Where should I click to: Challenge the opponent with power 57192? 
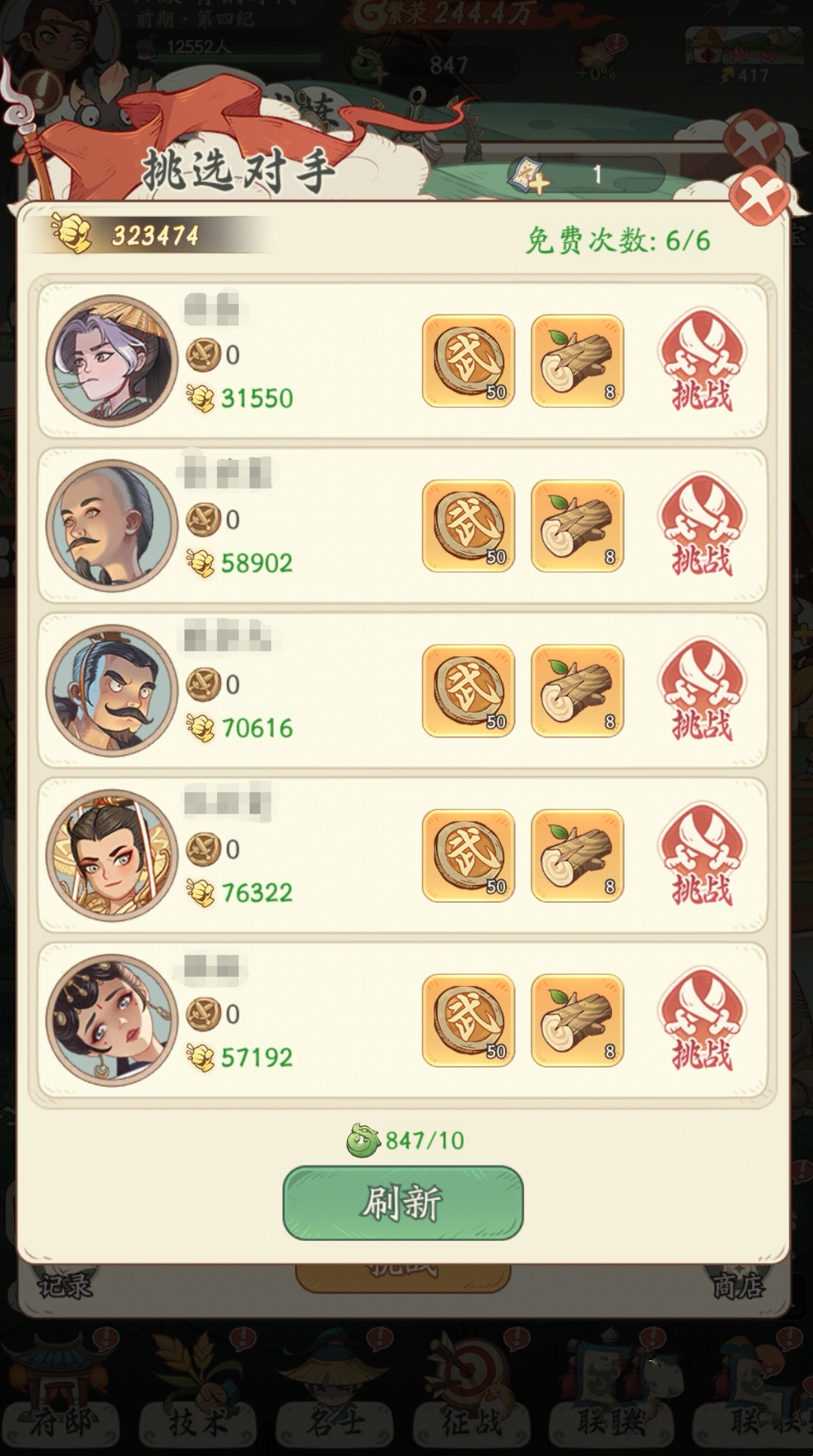pos(701,1020)
